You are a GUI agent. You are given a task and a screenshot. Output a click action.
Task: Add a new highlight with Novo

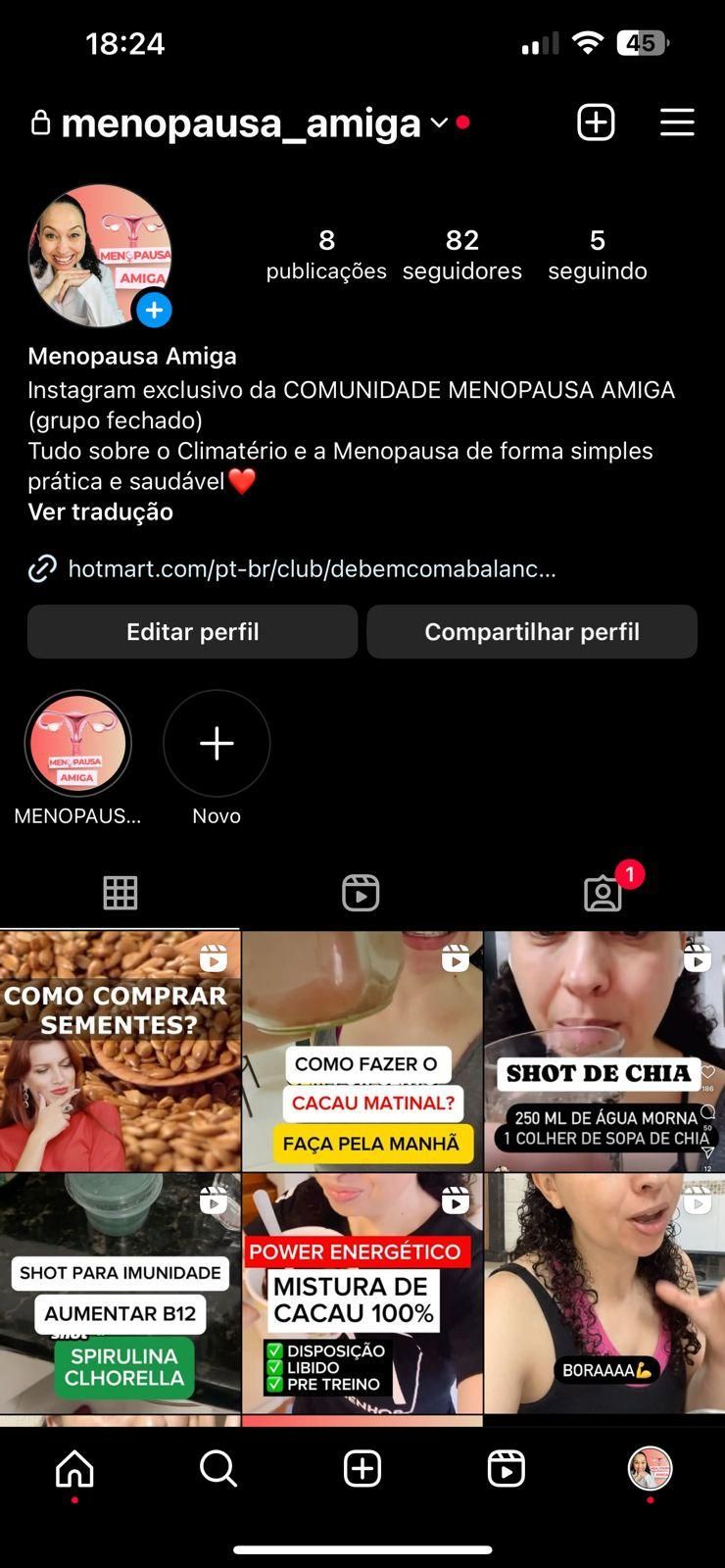coord(217,744)
